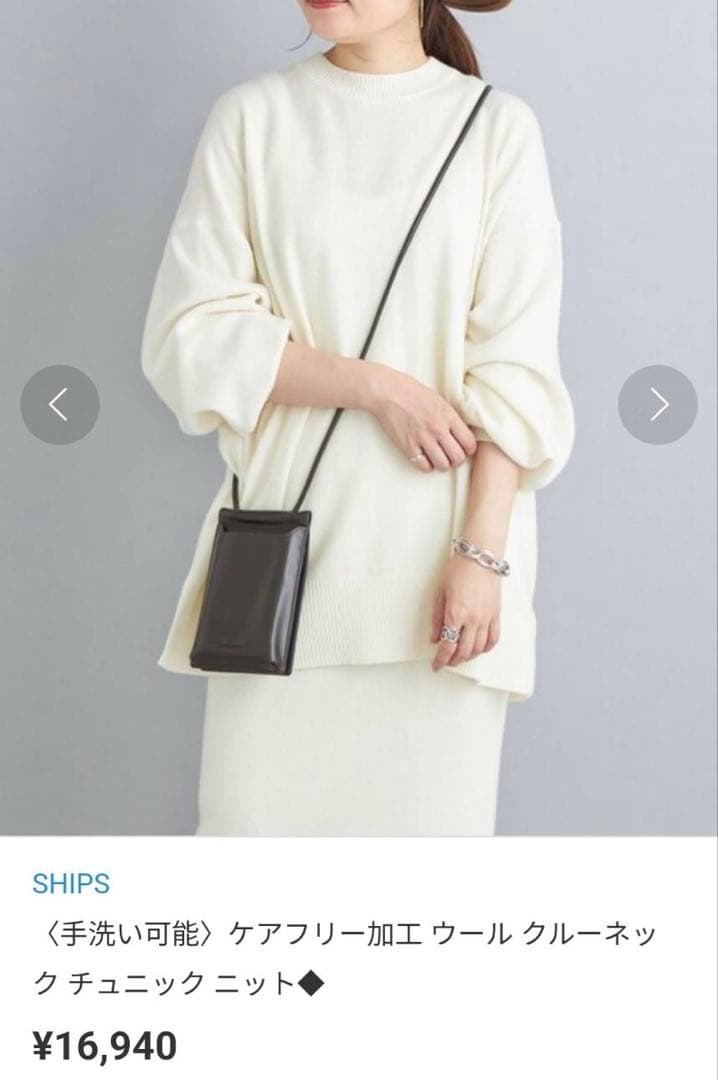Open the SHIPS brand link
Image resolution: width=718 pixels, height=1080 pixels.
[x=71, y=884]
